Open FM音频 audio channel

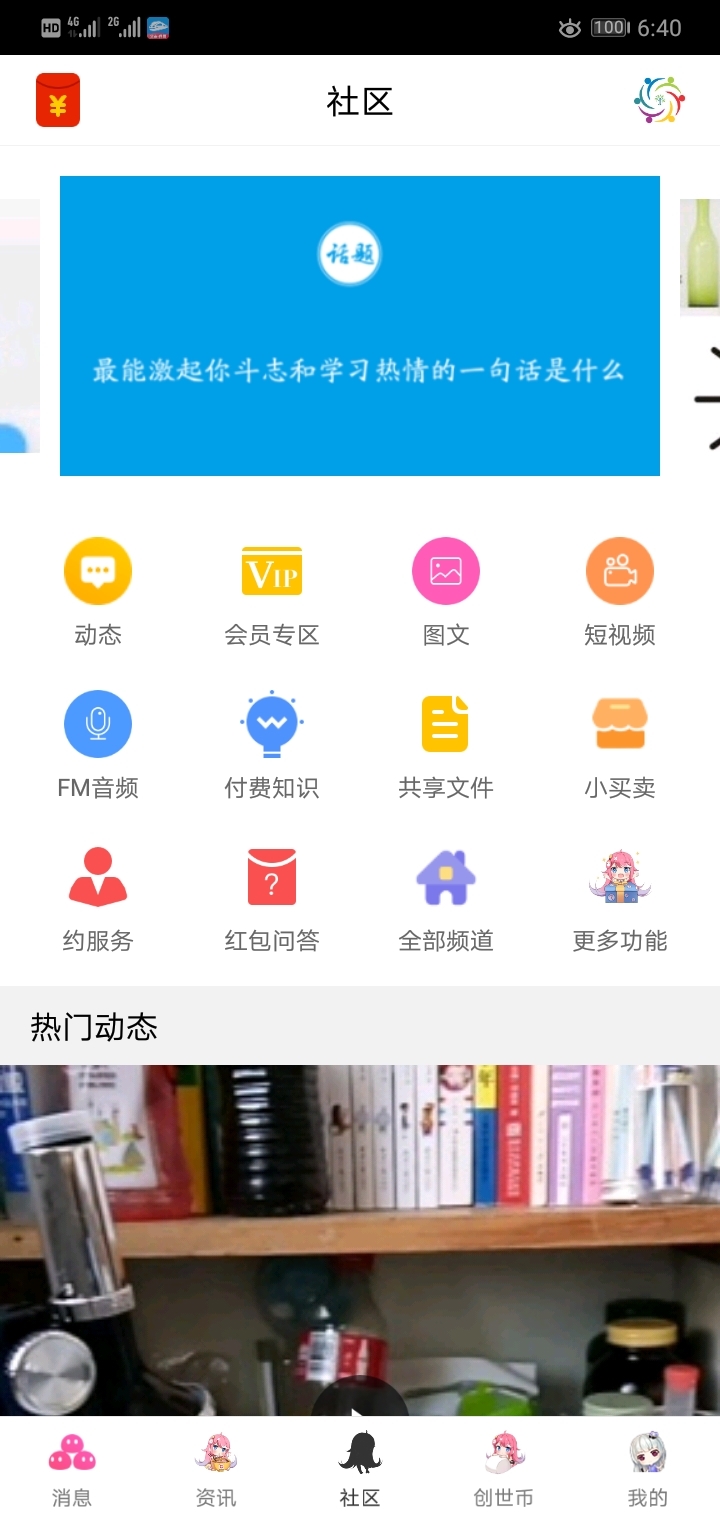tap(98, 744)
